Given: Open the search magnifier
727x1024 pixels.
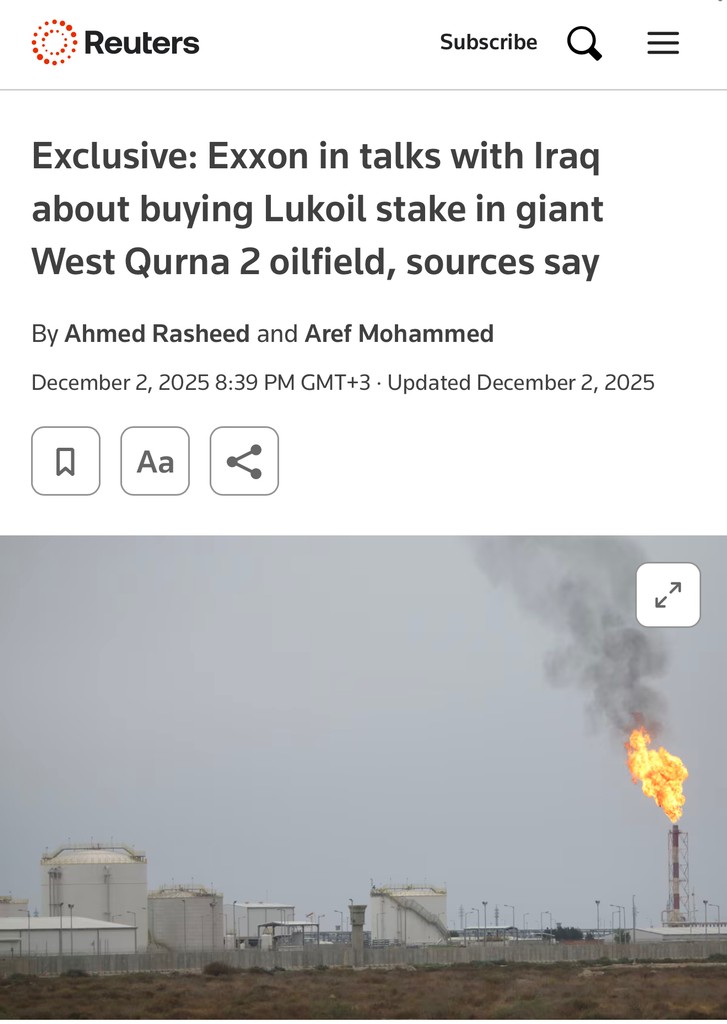Looking at the screenshot, I should coord(584,43).
